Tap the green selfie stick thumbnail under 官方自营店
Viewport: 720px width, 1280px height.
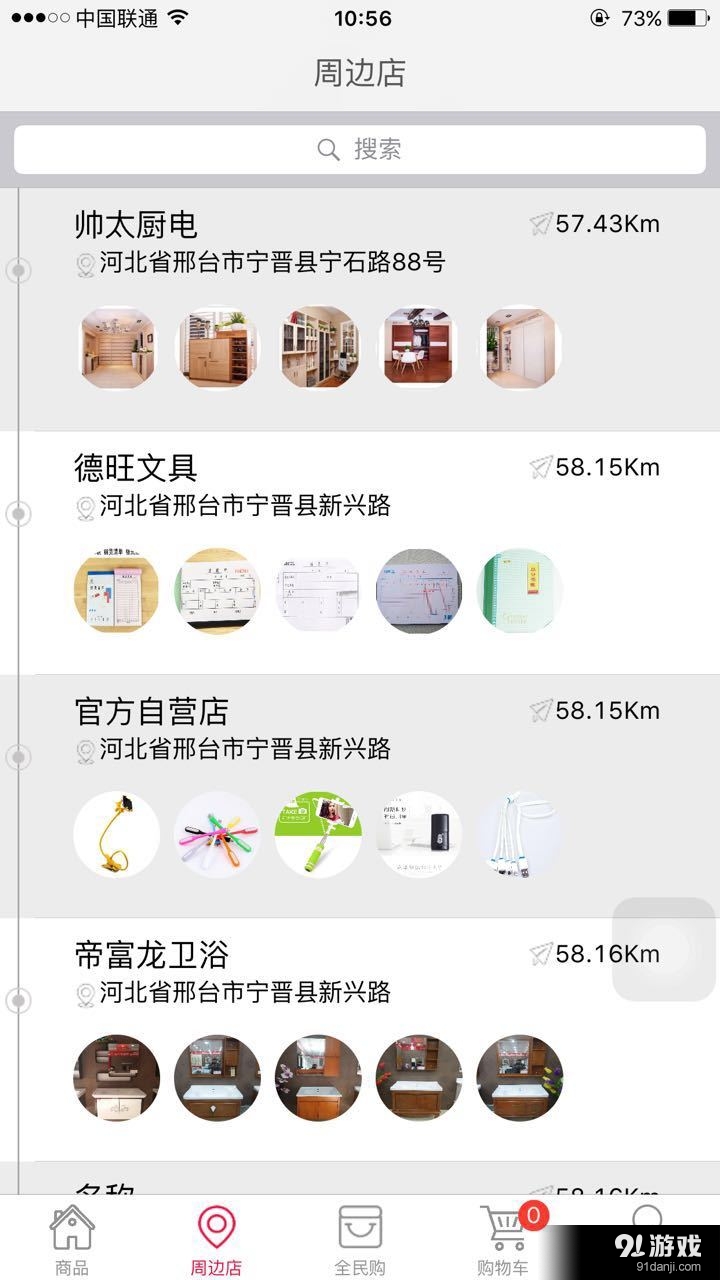(x=318, y=832)
